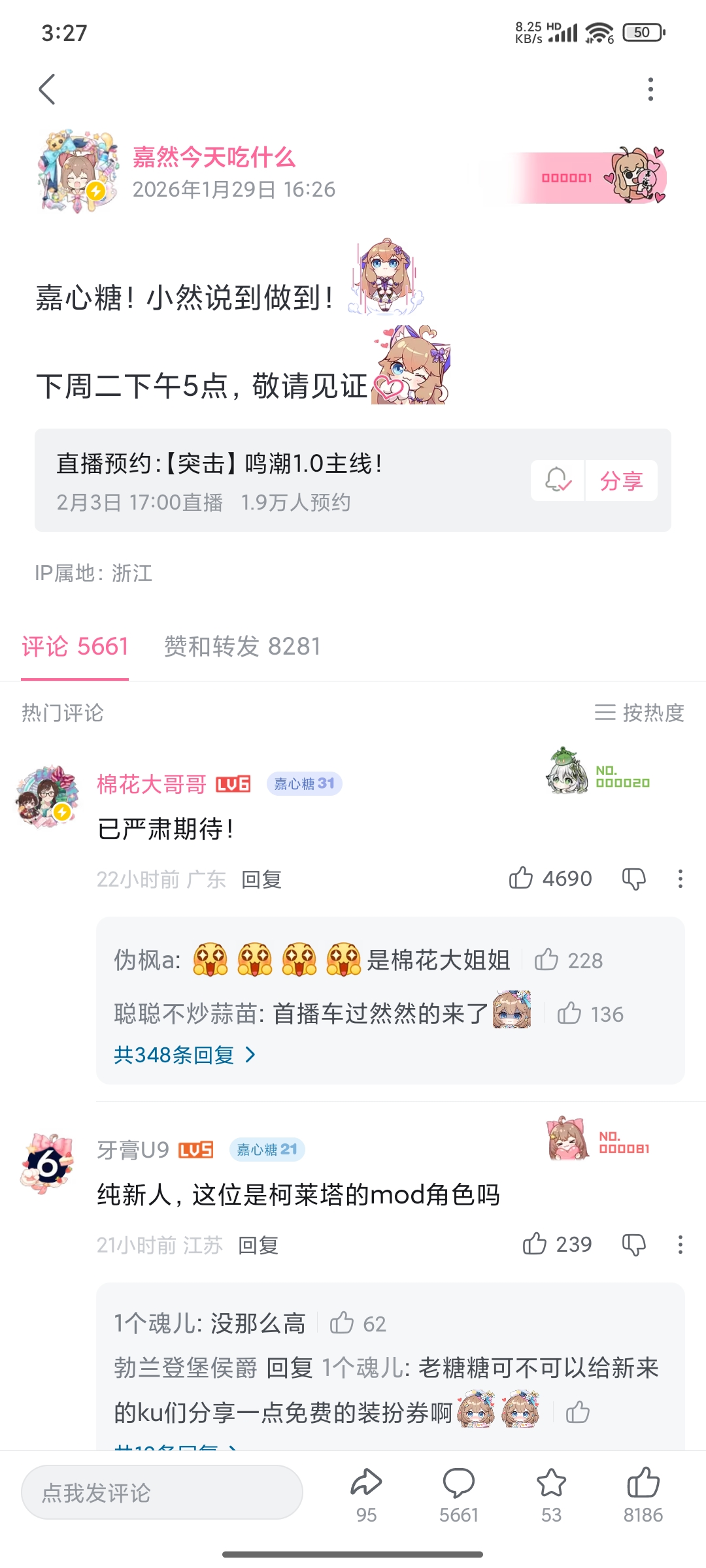Forward the post using the bottom share icon
Viewport: 706px width, 1568px height.
[366, 1483]
